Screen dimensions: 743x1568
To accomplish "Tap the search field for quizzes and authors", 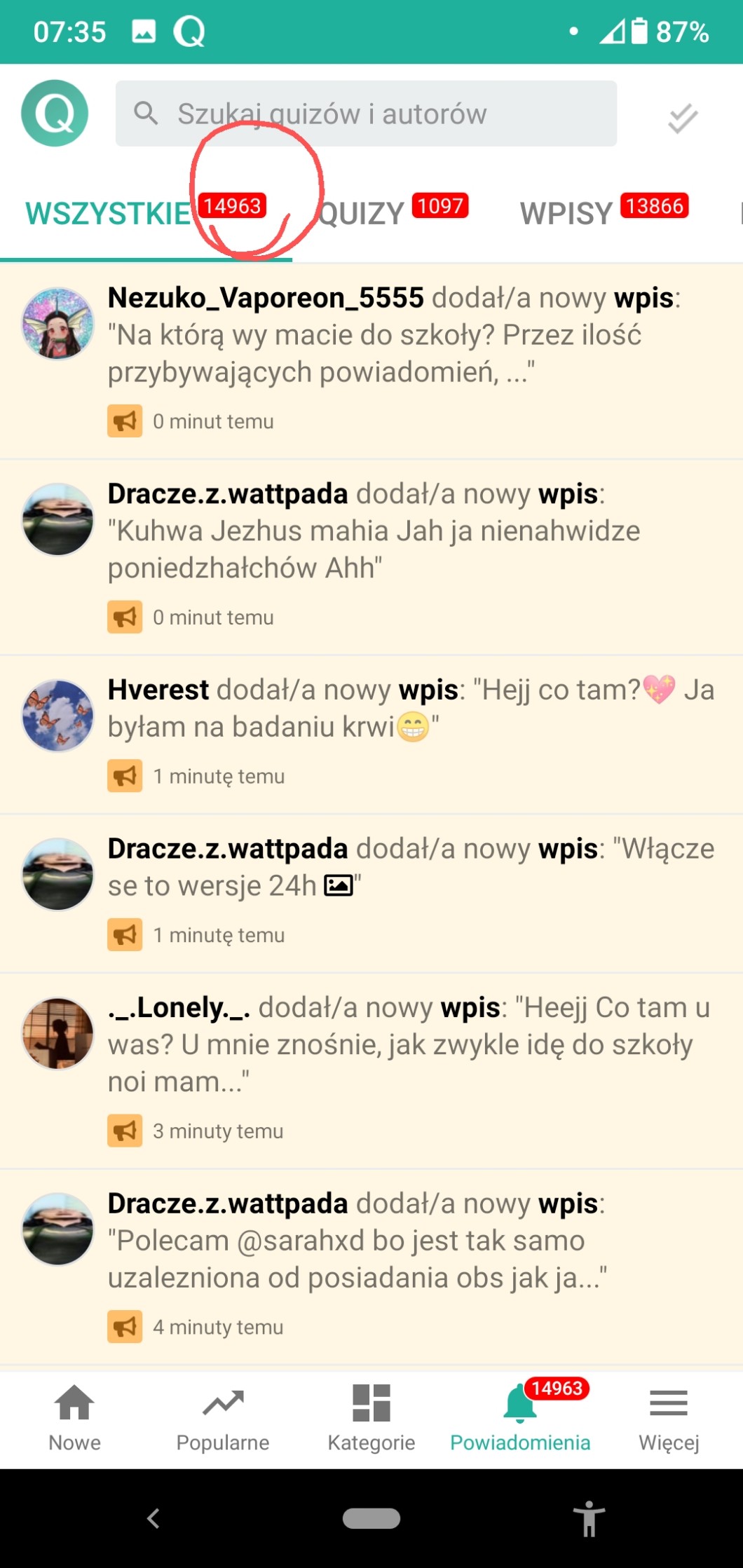I will 366,114.
